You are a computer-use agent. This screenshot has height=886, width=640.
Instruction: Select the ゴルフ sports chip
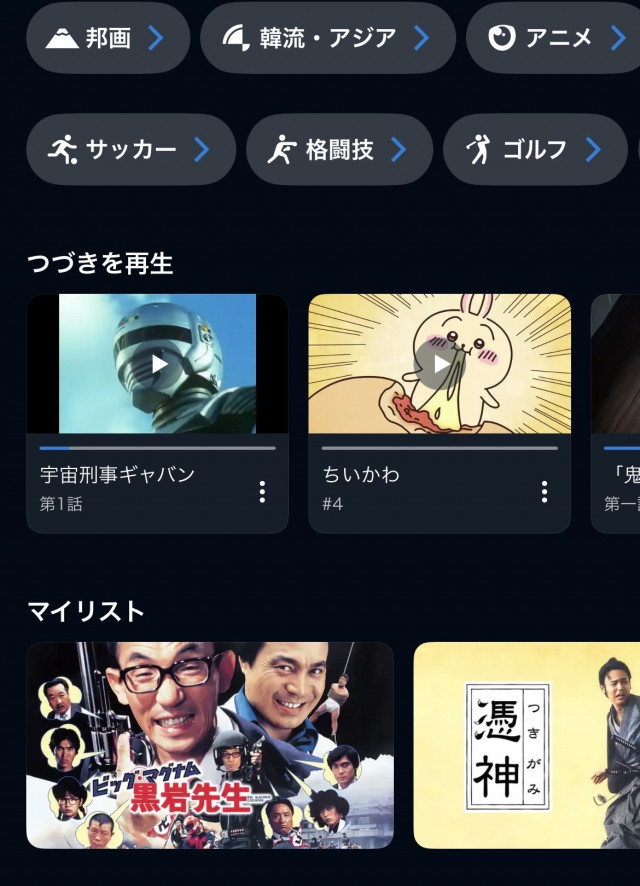535,150
